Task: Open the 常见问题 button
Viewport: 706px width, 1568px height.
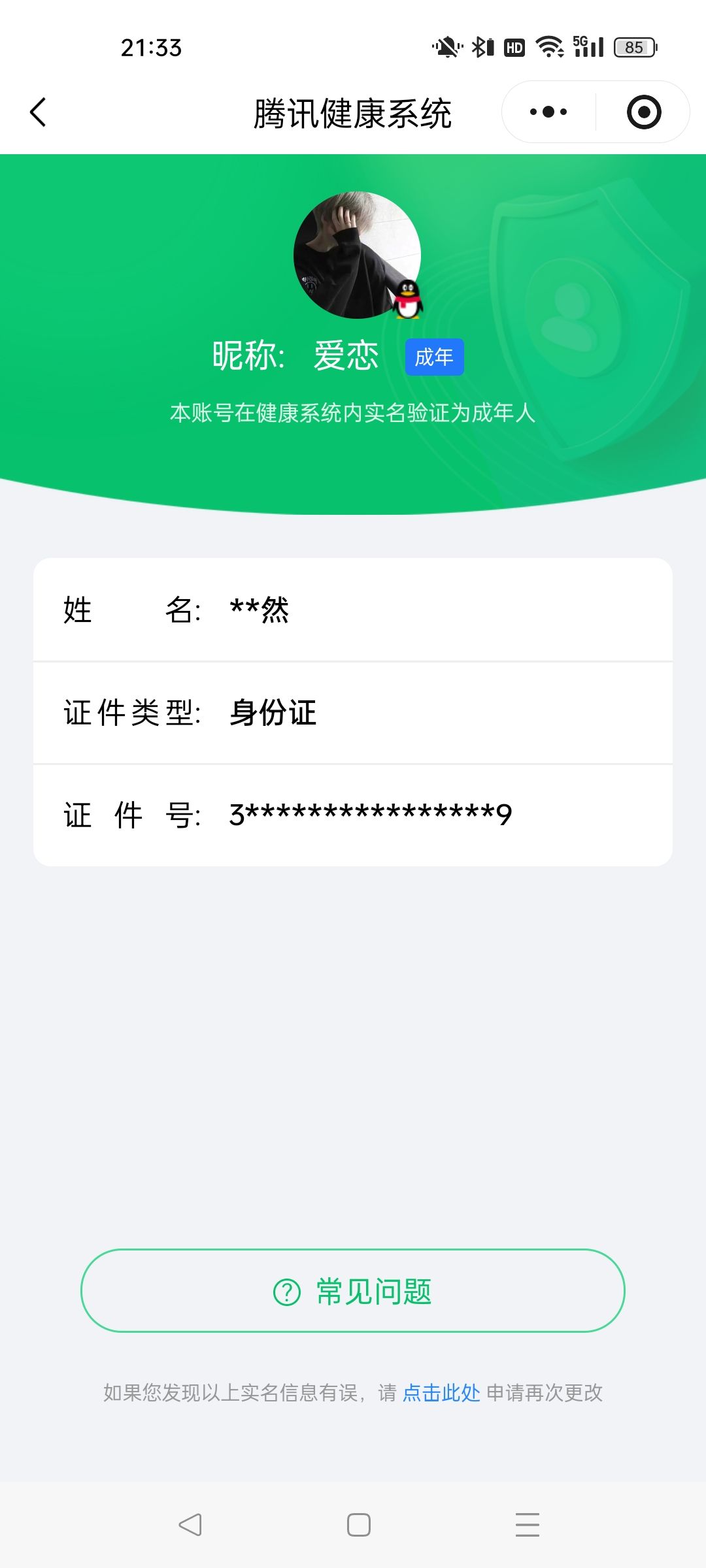Action: [x=353, y=1290]
